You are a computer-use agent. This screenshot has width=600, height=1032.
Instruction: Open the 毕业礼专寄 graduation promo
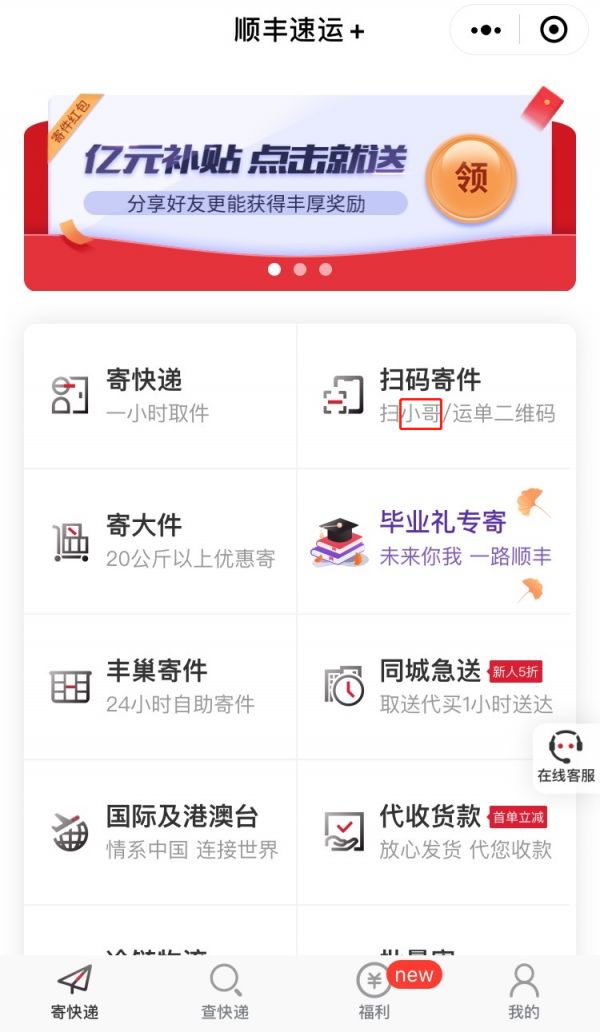pyautogui.click(x=434, y=540)
